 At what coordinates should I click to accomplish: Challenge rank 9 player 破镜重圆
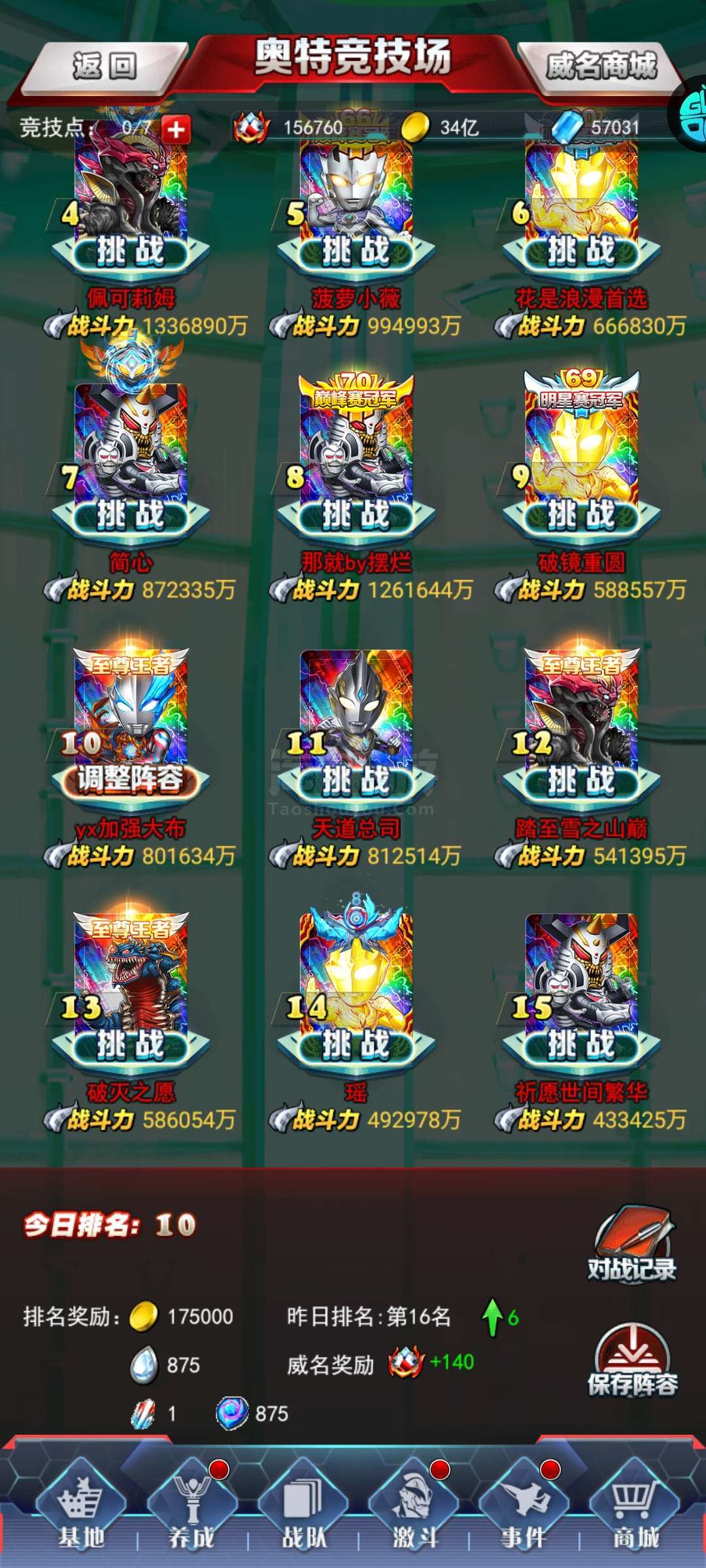[x=582, y=515]
